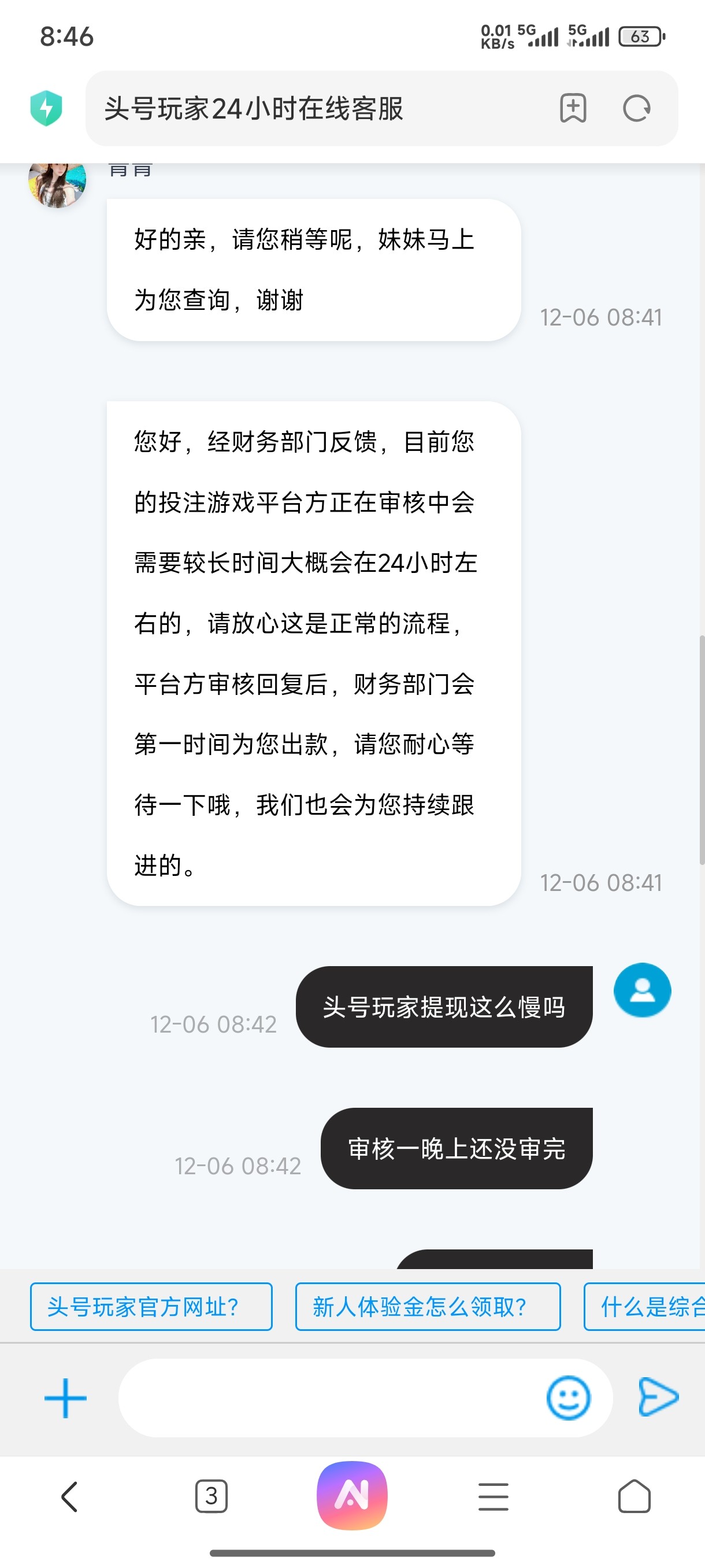Viewport: 705px width, 1568px height.
Task: Go to browser home page
Action: point(634,1496)
